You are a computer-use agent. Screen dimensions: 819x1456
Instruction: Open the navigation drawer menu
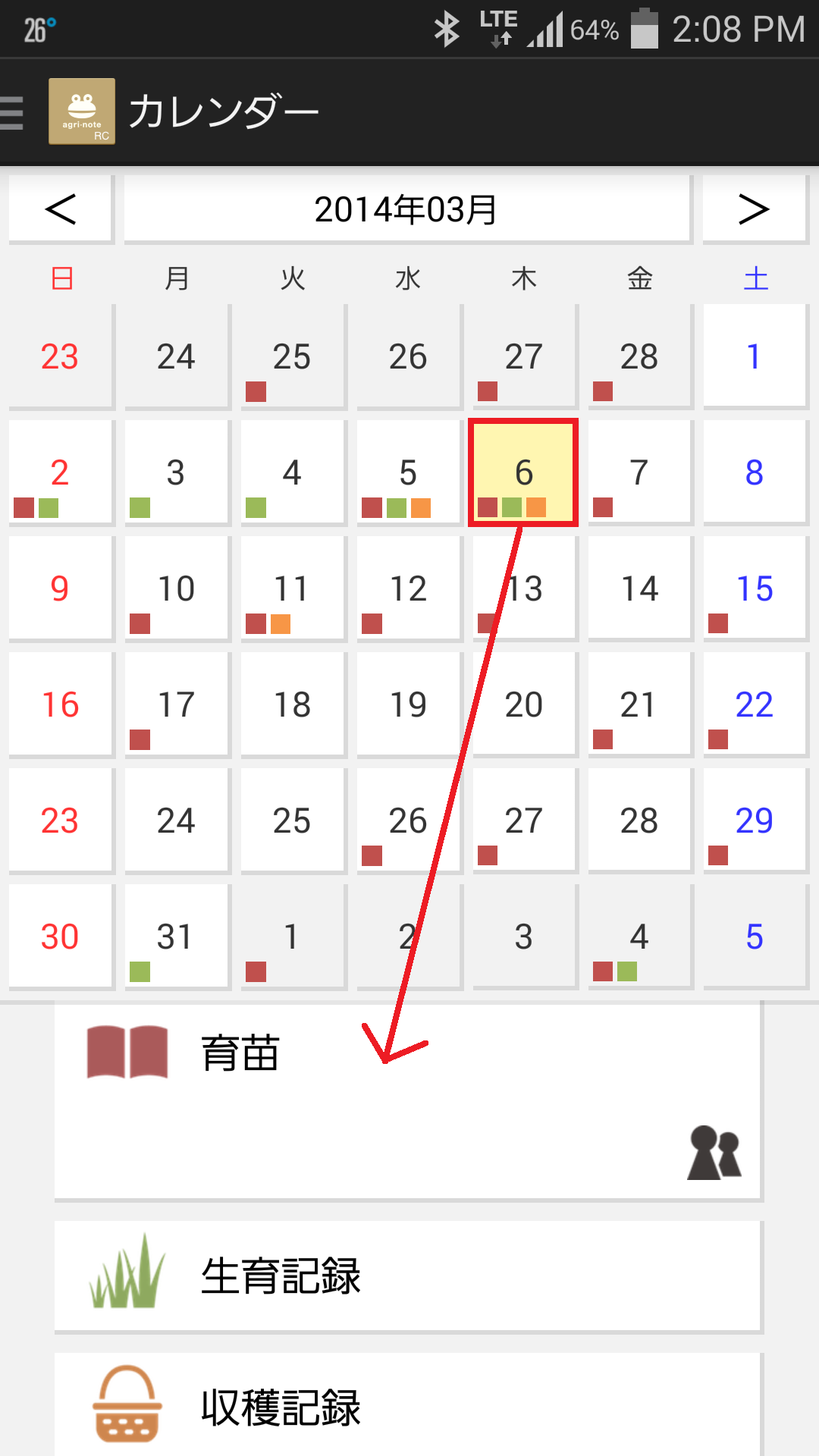(12, 112)
